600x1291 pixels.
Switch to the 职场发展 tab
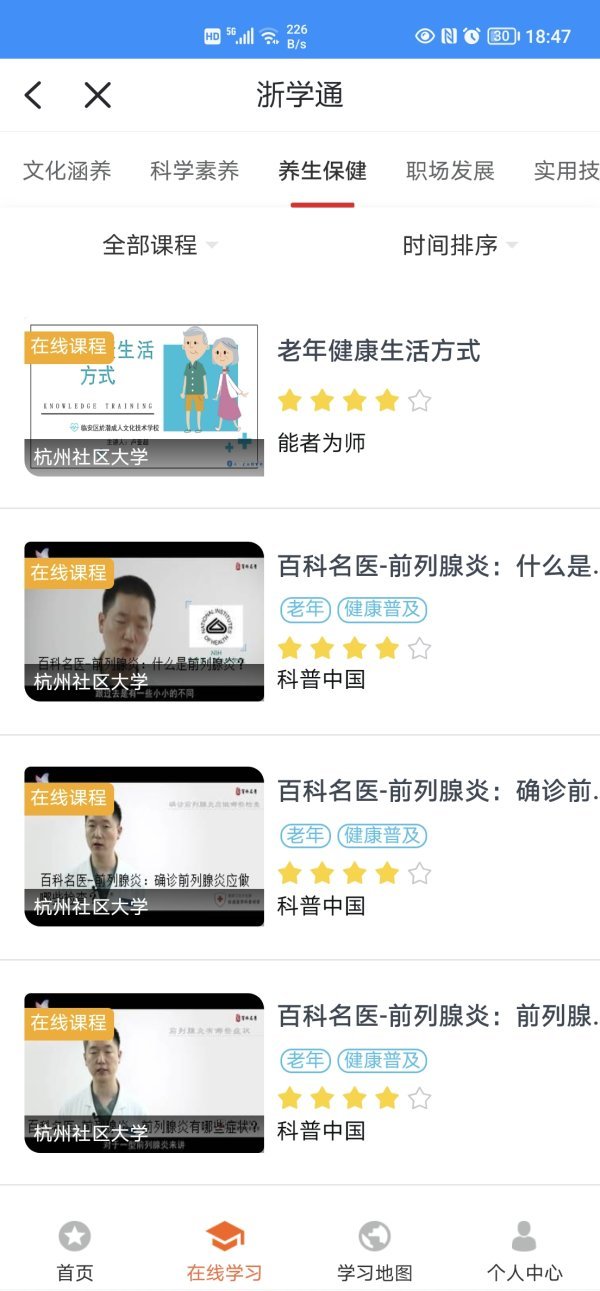pos(450,171)
